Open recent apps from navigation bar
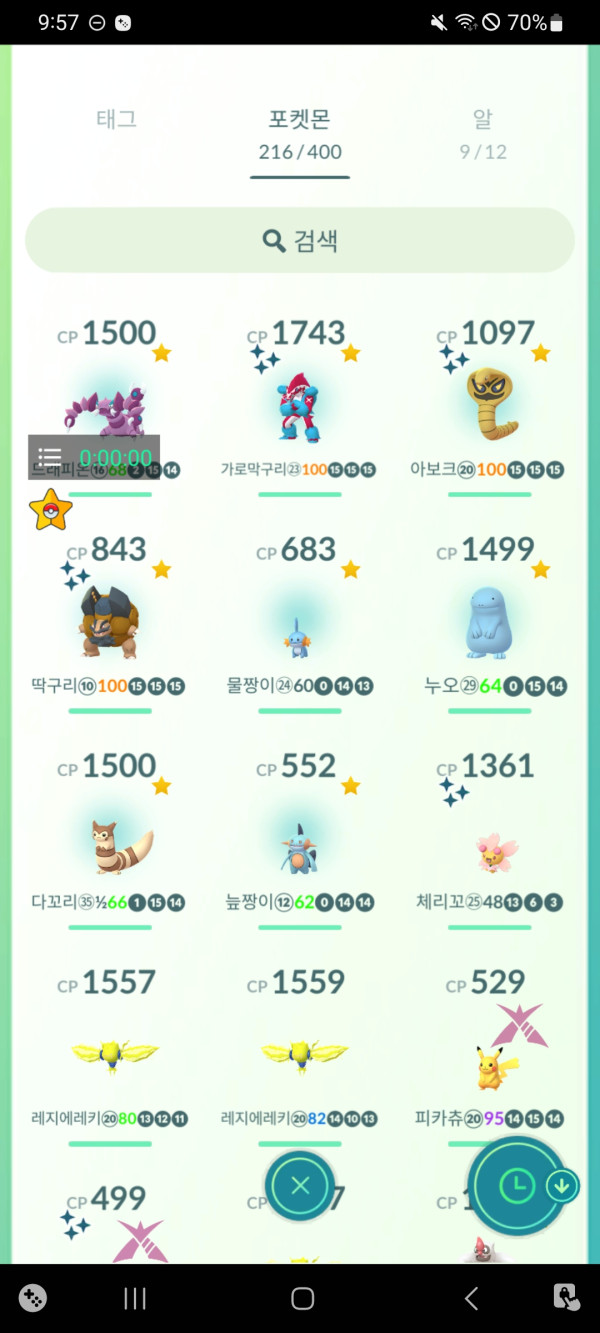Image resolution: width=600 pixels, height=1333 pixels. (134, 1298)
